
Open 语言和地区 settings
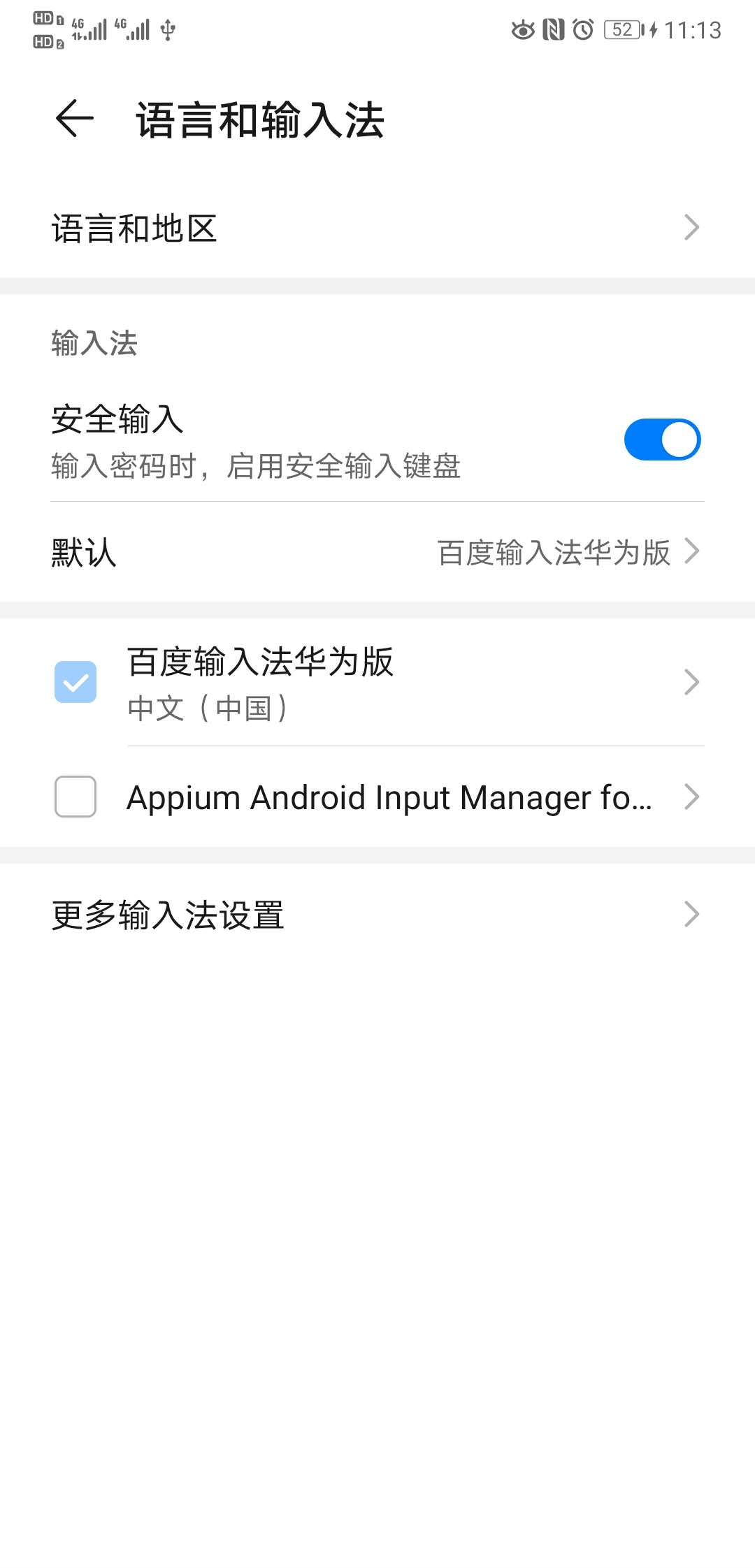(x=377, y=228)
